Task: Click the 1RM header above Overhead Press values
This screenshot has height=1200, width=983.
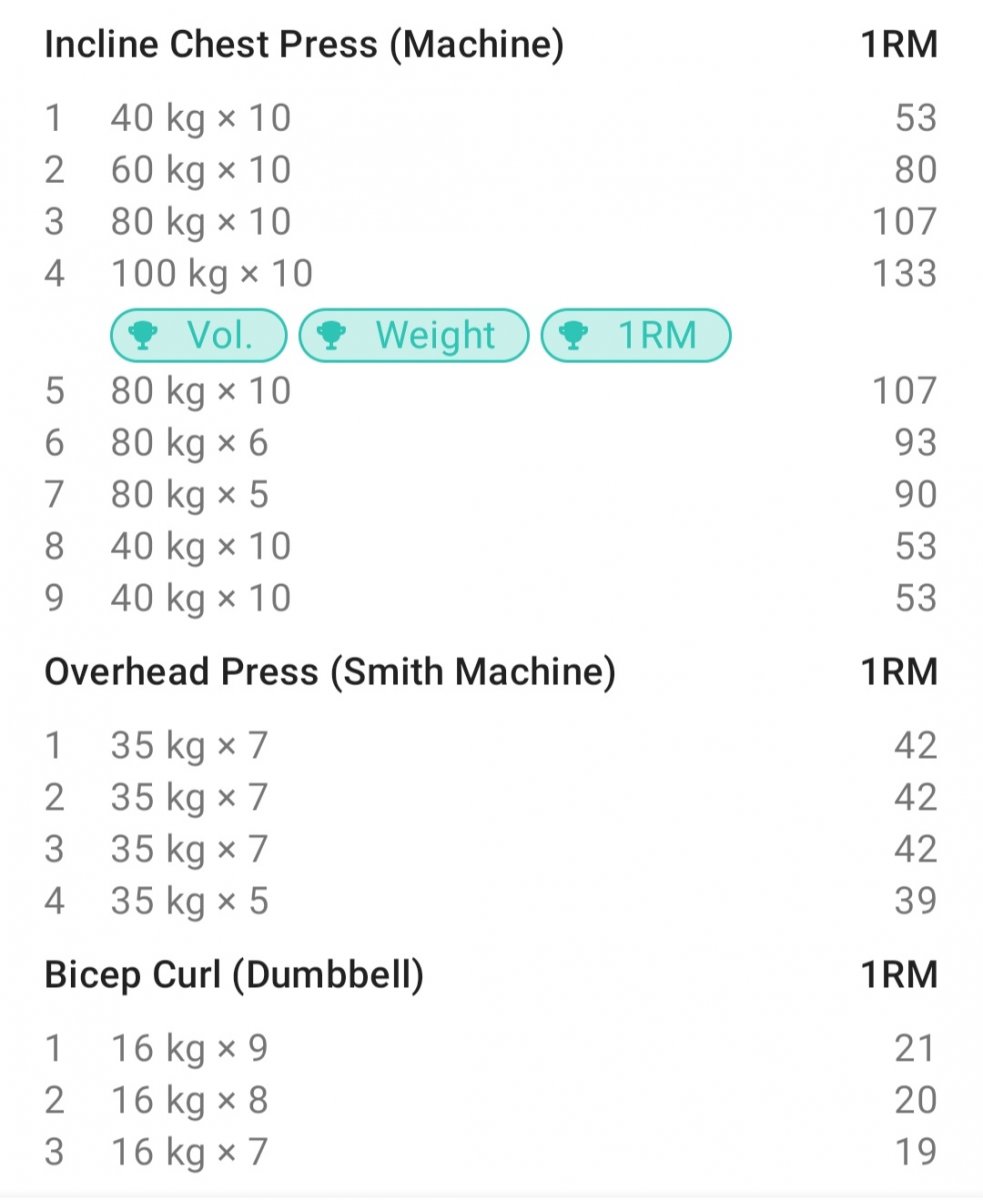Action: pos(898,671)
